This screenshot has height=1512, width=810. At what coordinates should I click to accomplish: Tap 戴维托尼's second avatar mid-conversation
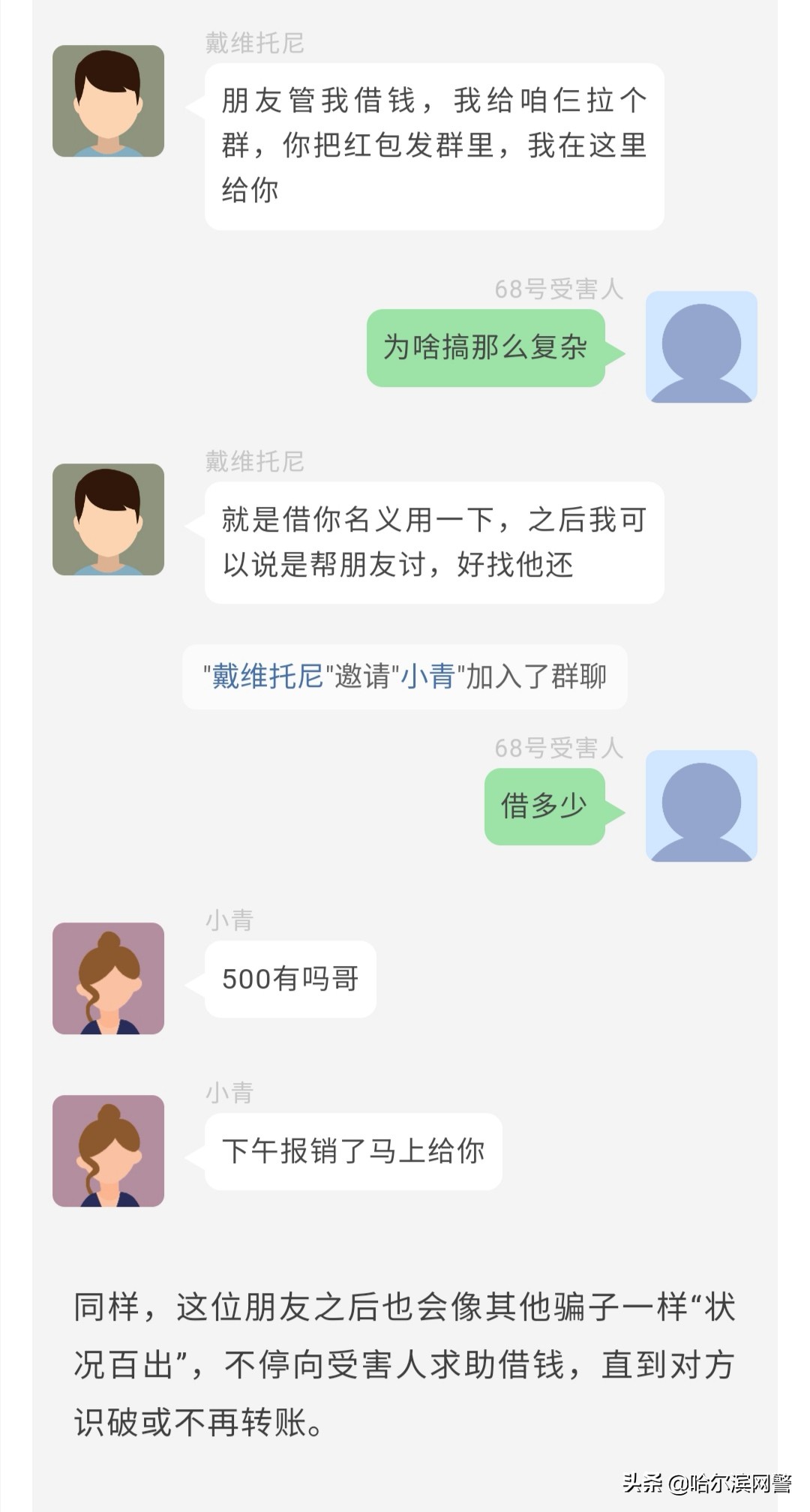tap(109, 520)
